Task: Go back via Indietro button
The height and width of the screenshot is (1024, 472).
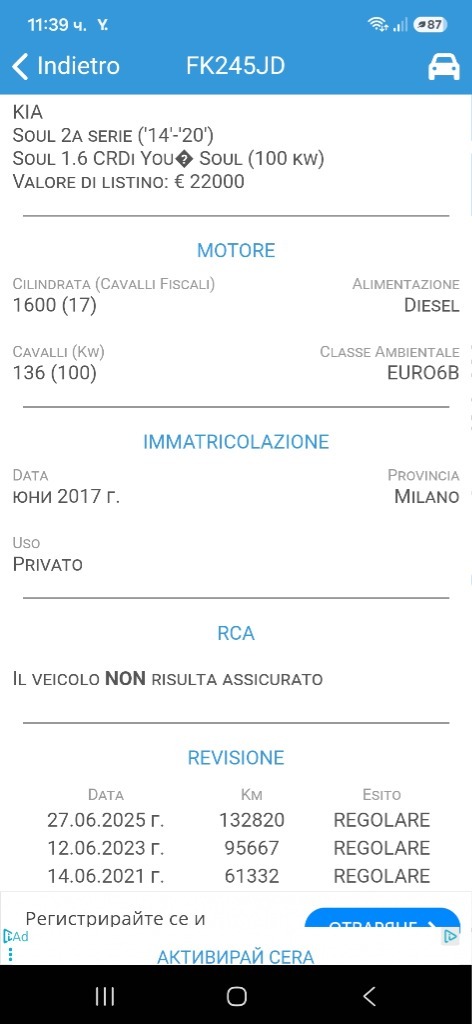Action: coord(66,67)
